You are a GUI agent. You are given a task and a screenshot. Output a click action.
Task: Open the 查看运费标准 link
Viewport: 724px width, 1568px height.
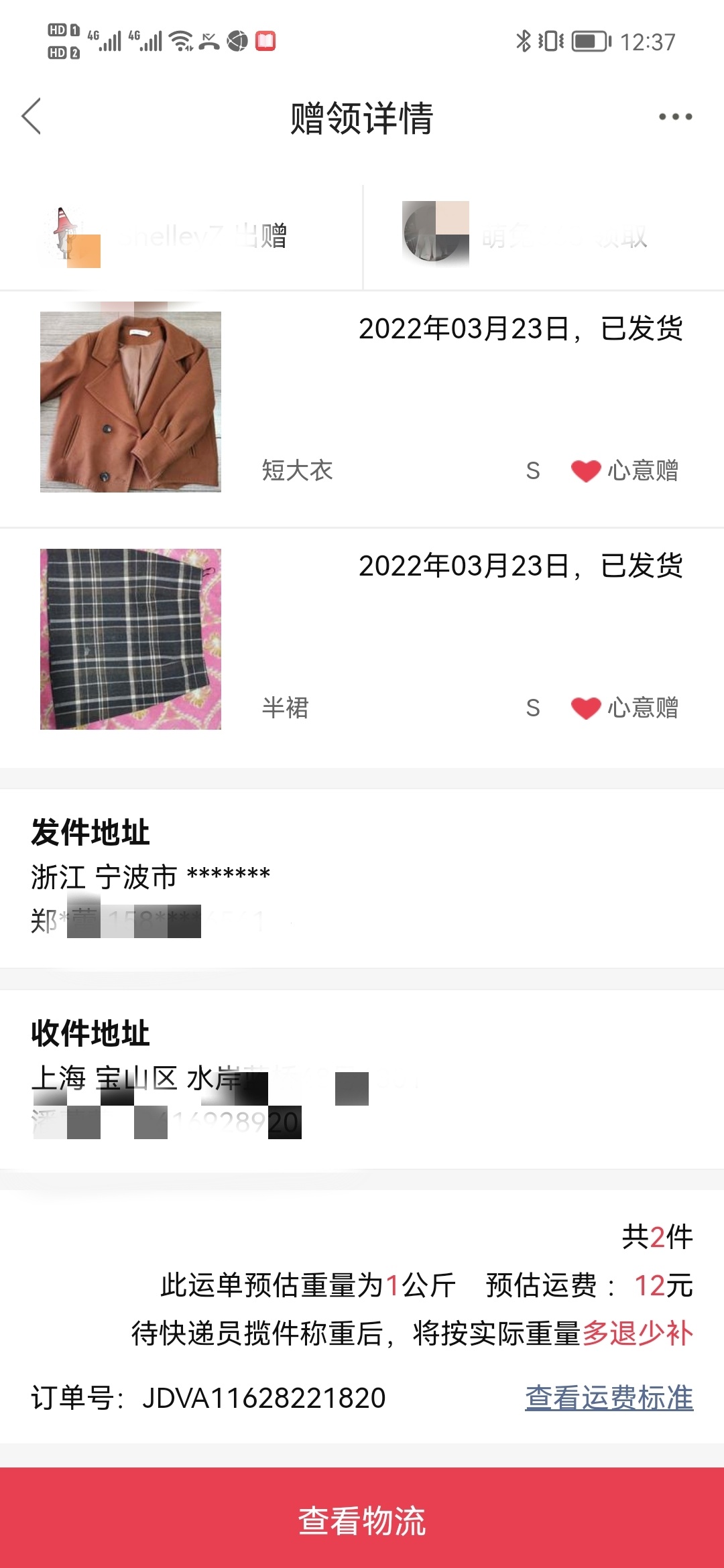[x=609, y=1398]
